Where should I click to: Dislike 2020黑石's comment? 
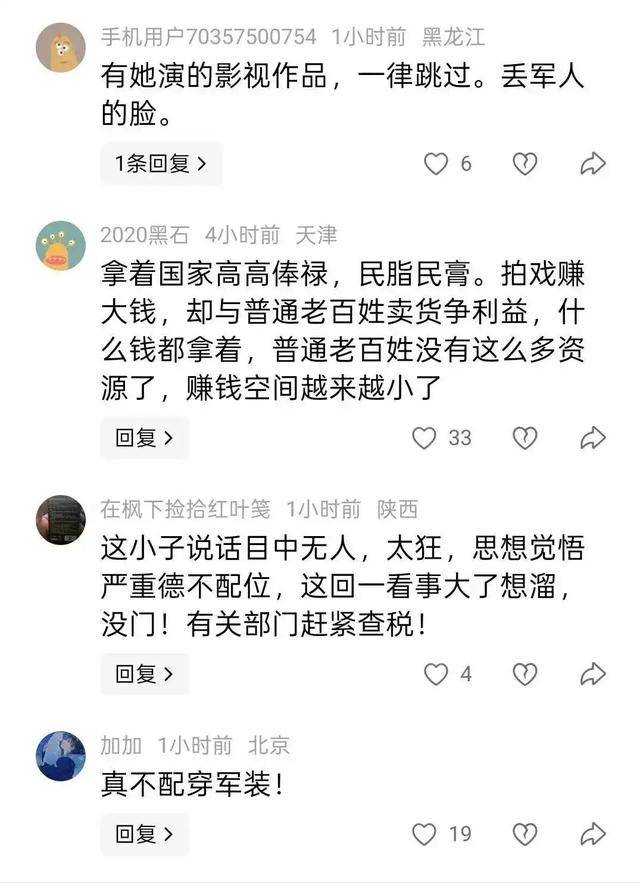525,438
